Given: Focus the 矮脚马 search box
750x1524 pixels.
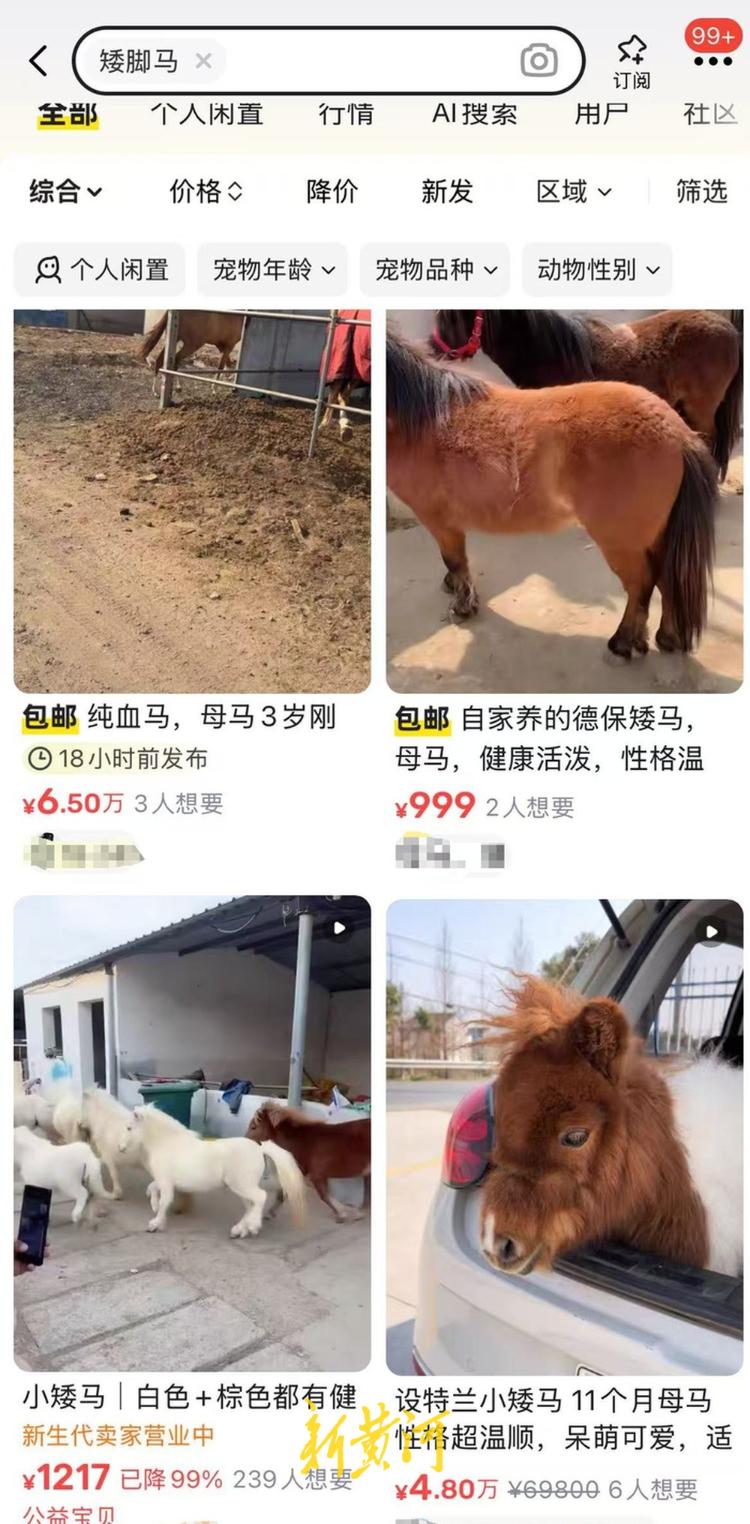Looking at the screenshot, I should (360, 62).
